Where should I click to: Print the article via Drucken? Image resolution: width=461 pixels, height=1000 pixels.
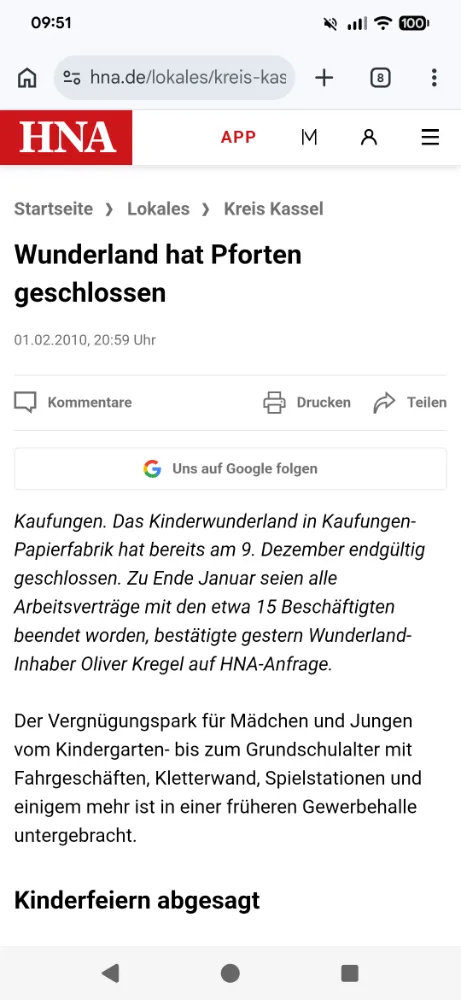[307, 402]
